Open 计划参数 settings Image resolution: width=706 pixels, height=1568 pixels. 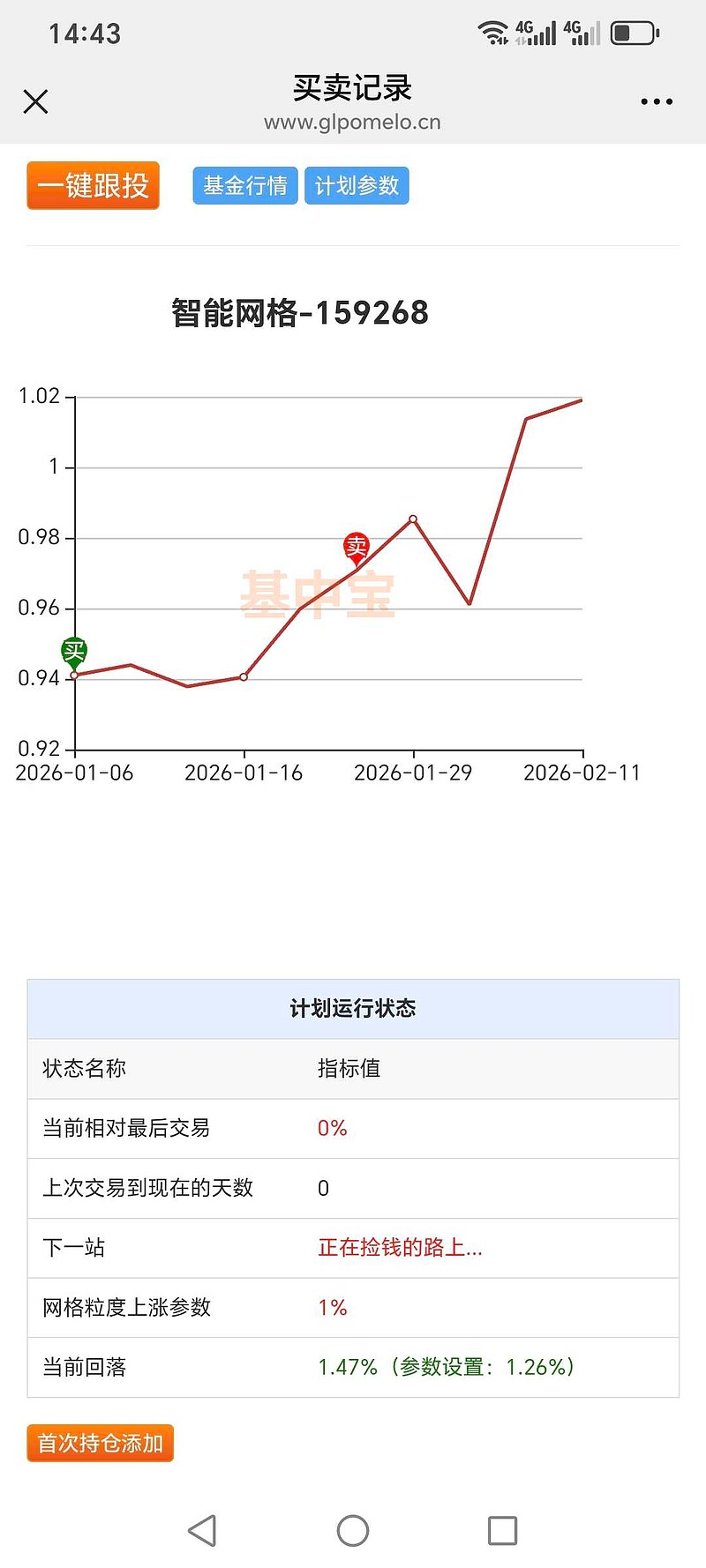357,185
